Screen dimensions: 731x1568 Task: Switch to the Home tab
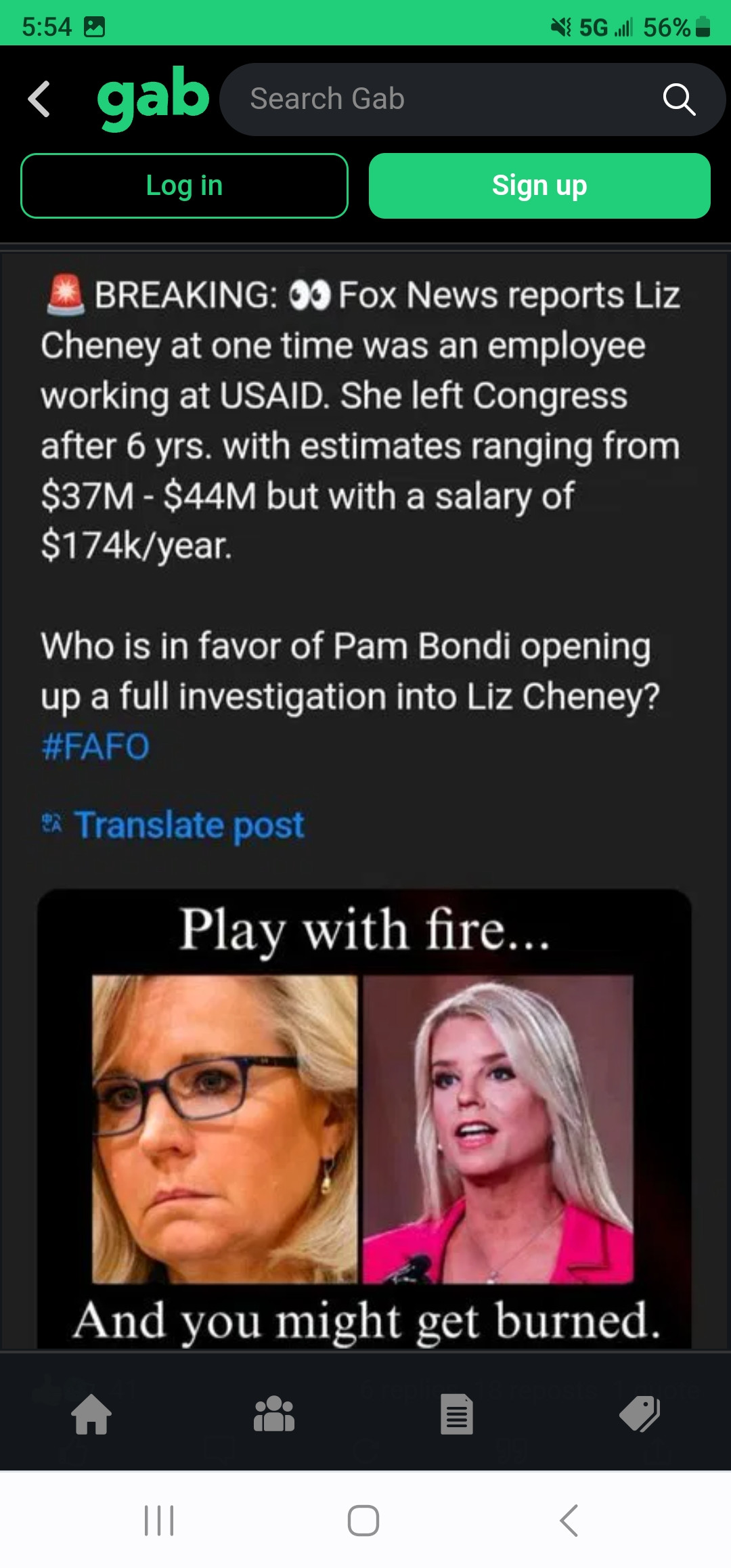(x=91, y=1414)
